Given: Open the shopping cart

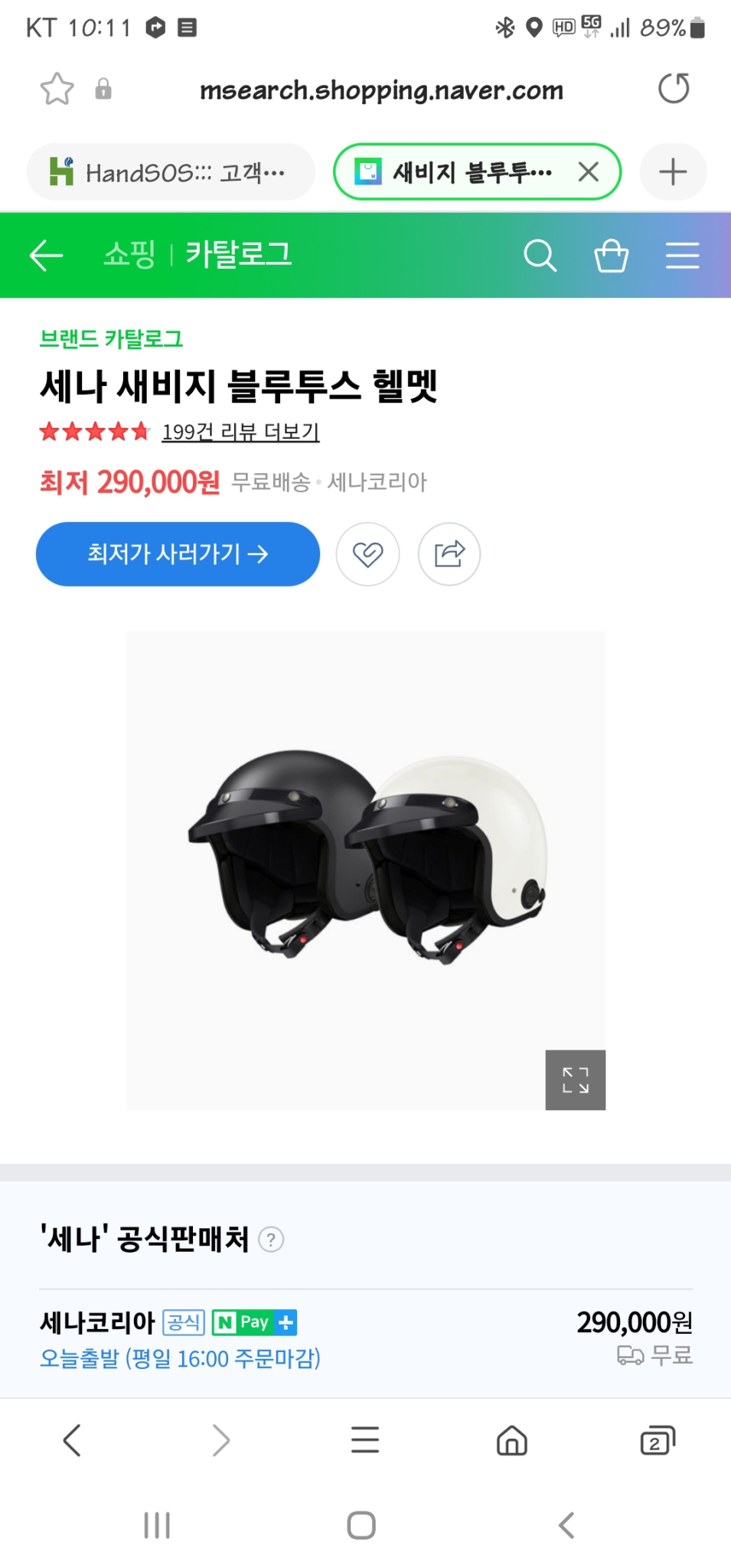Looking at the screenshot, I should (611, 255).
